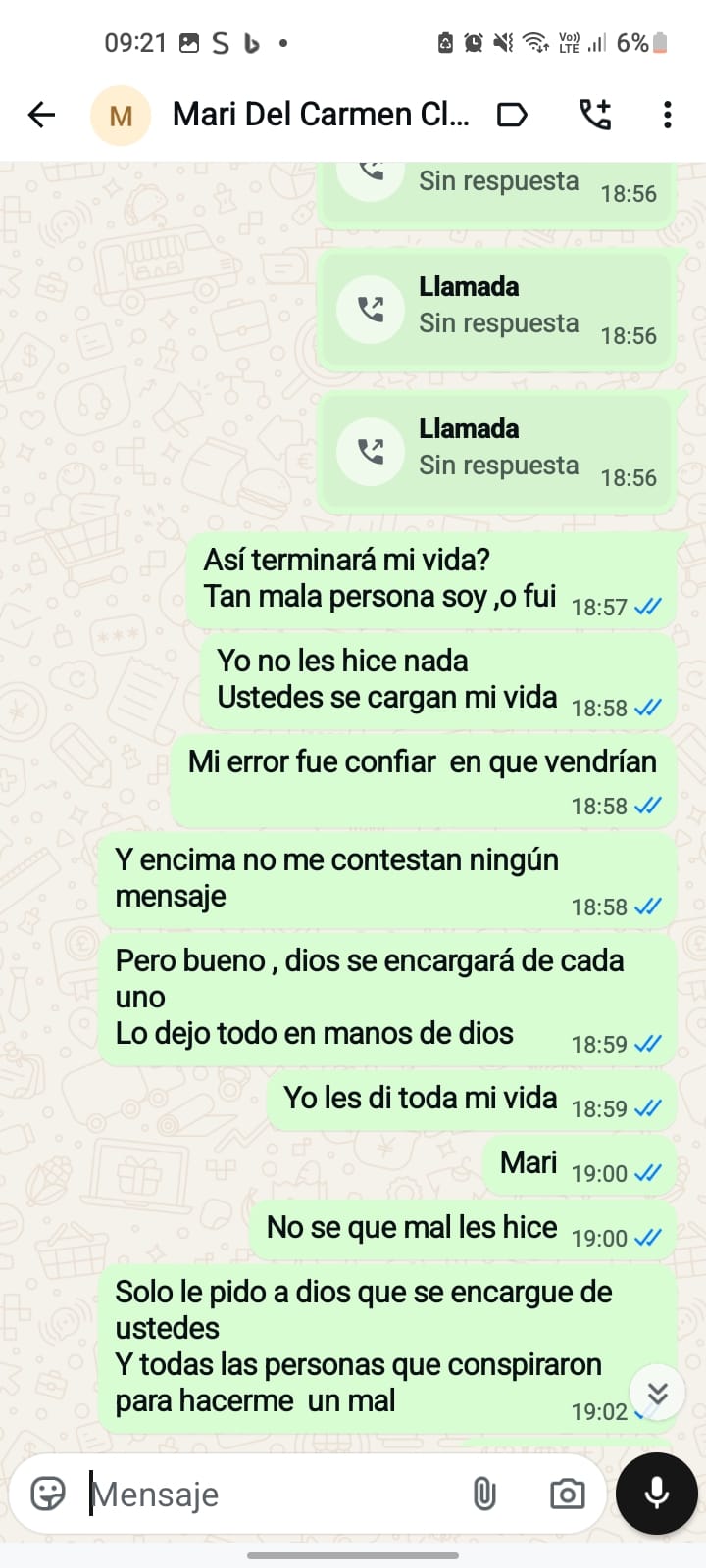Start a call with Mari Del Carmen
The image size is (706, 1568).
pyautogui.click(x=594, y=116)
